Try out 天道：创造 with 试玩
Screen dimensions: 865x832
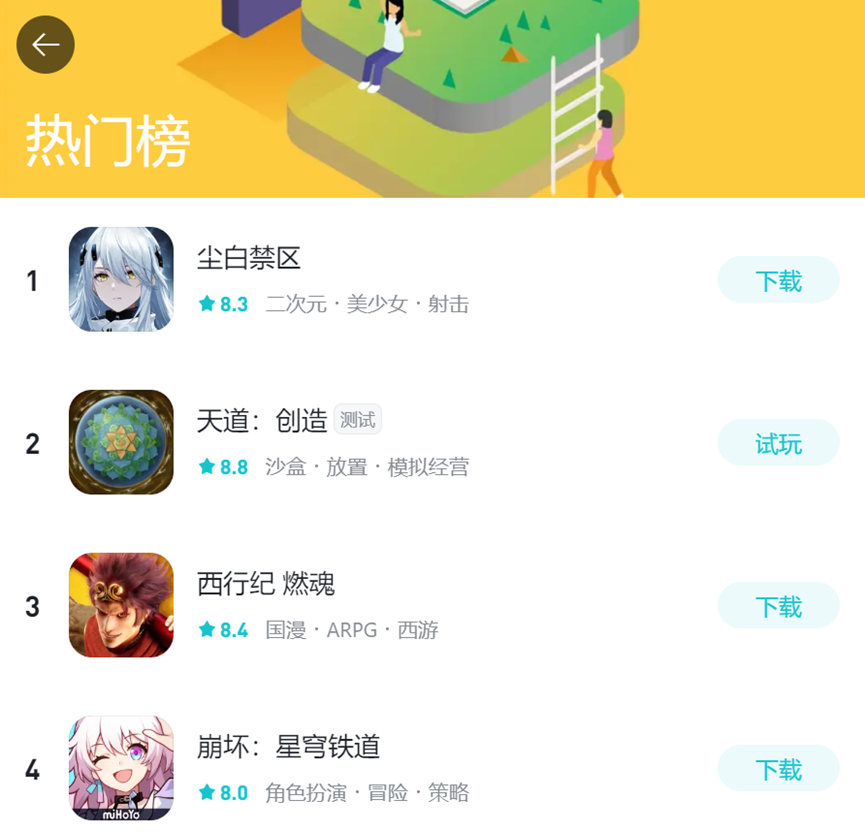(x=778, y=443)
